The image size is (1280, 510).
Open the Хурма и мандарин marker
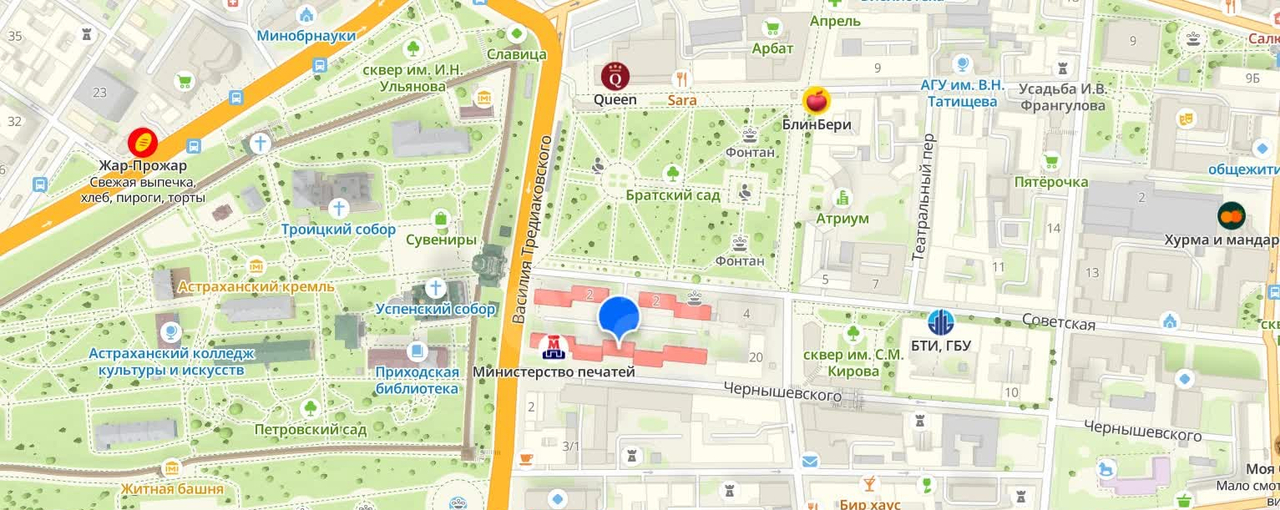[x=1231, y=215]
